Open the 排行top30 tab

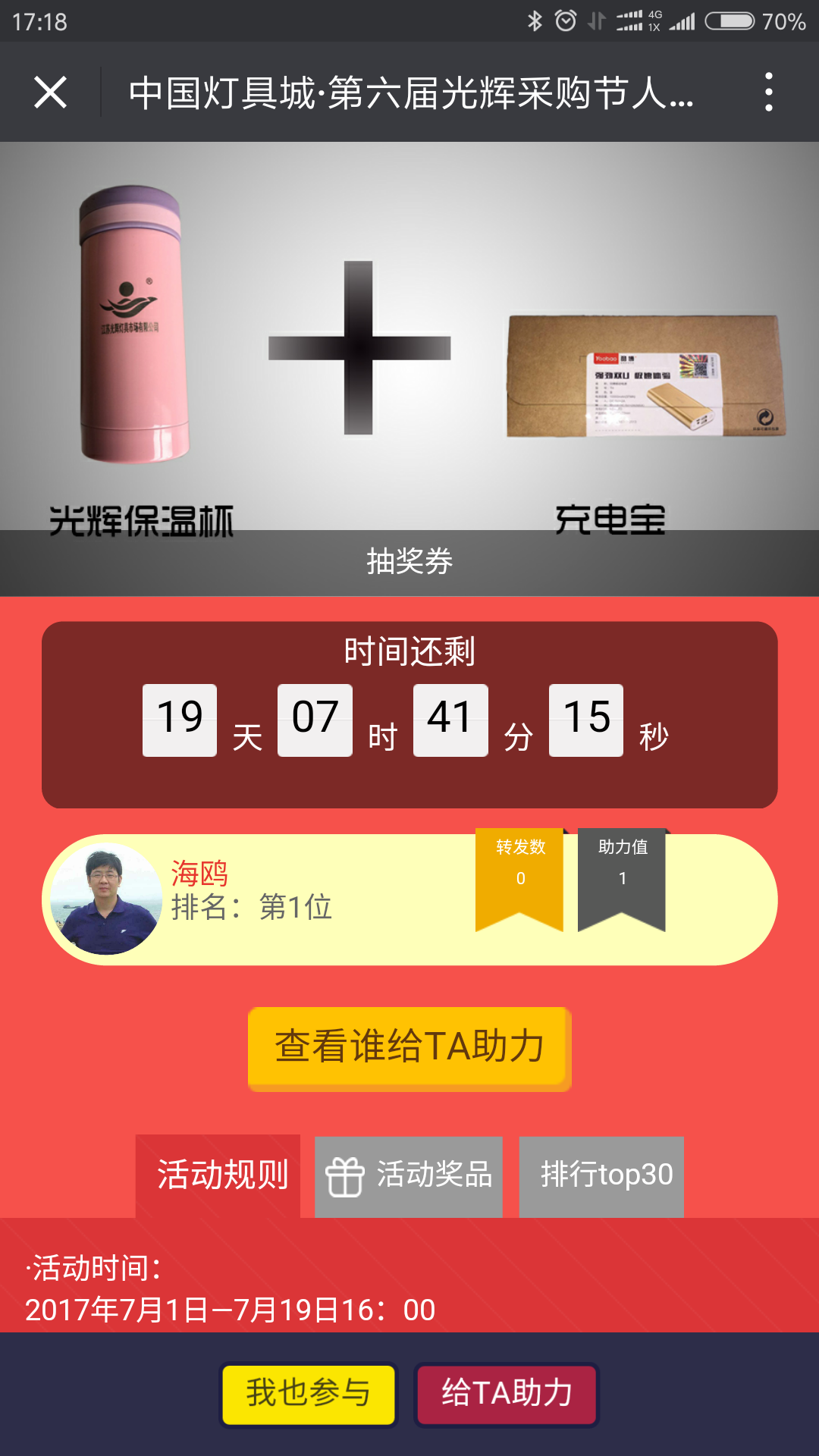[x=602, y=1176]
